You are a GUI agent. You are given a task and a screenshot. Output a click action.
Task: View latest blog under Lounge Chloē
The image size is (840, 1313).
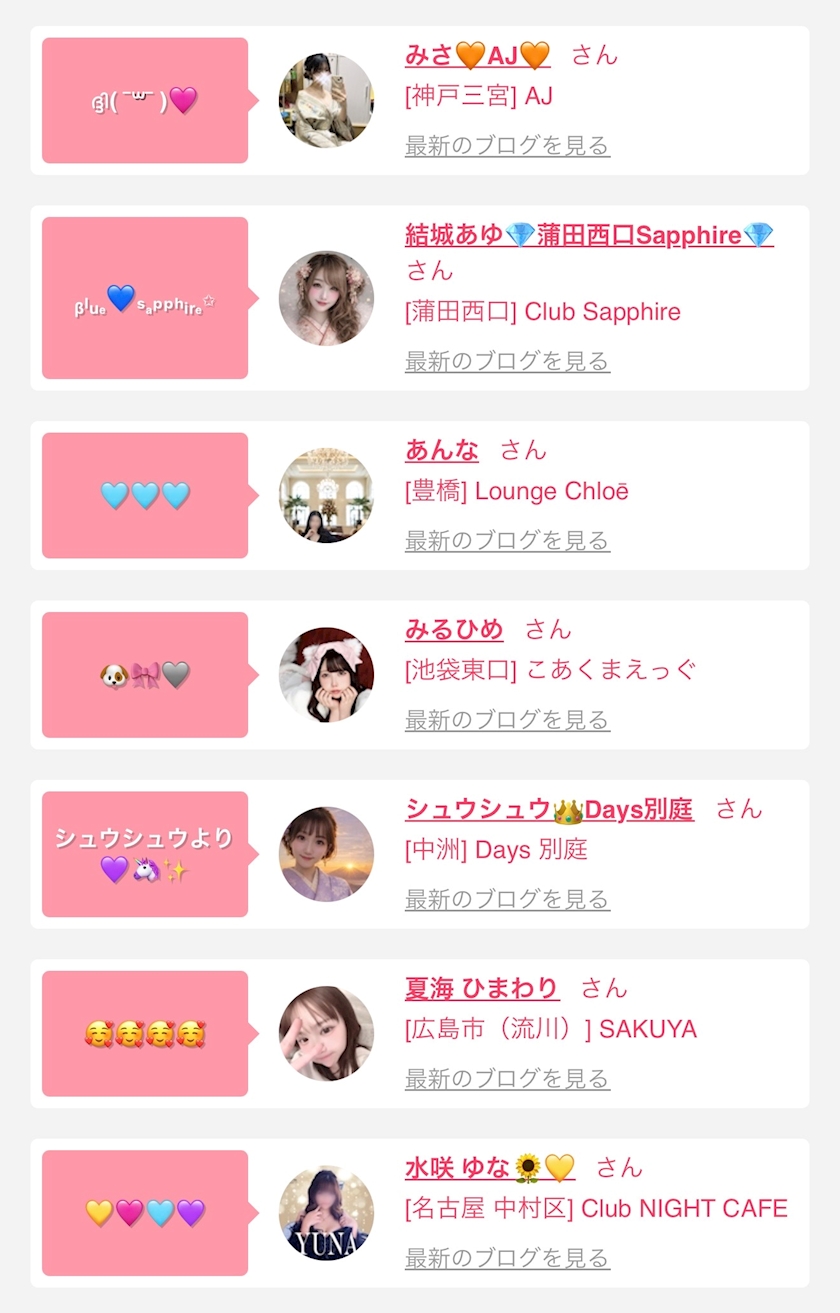click(x=507, y=541)
